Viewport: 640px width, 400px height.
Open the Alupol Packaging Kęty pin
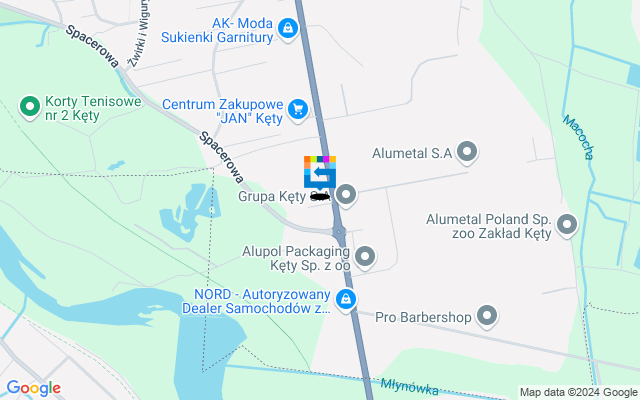coord(365,257)
